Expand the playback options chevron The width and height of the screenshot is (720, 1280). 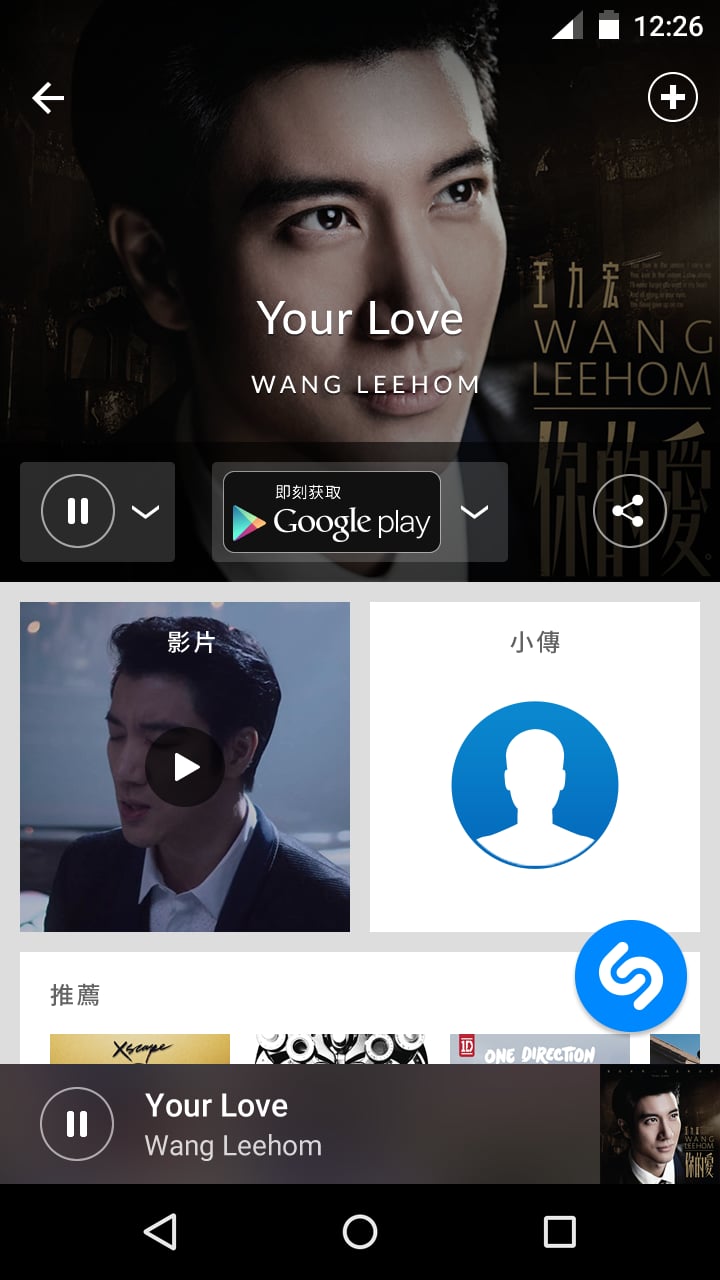(143, 511)
